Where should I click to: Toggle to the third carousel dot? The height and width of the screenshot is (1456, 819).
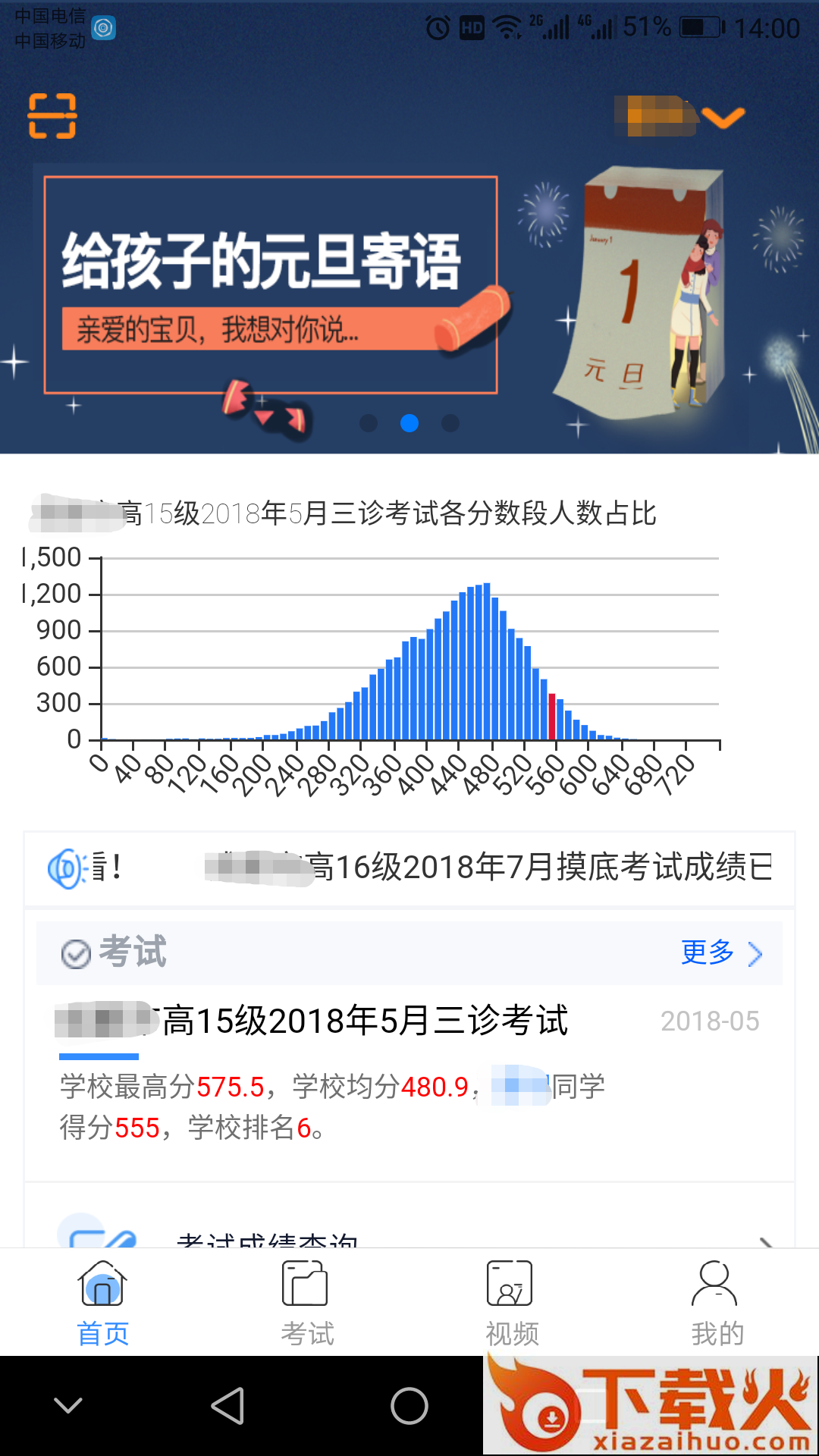coord(450,425)
